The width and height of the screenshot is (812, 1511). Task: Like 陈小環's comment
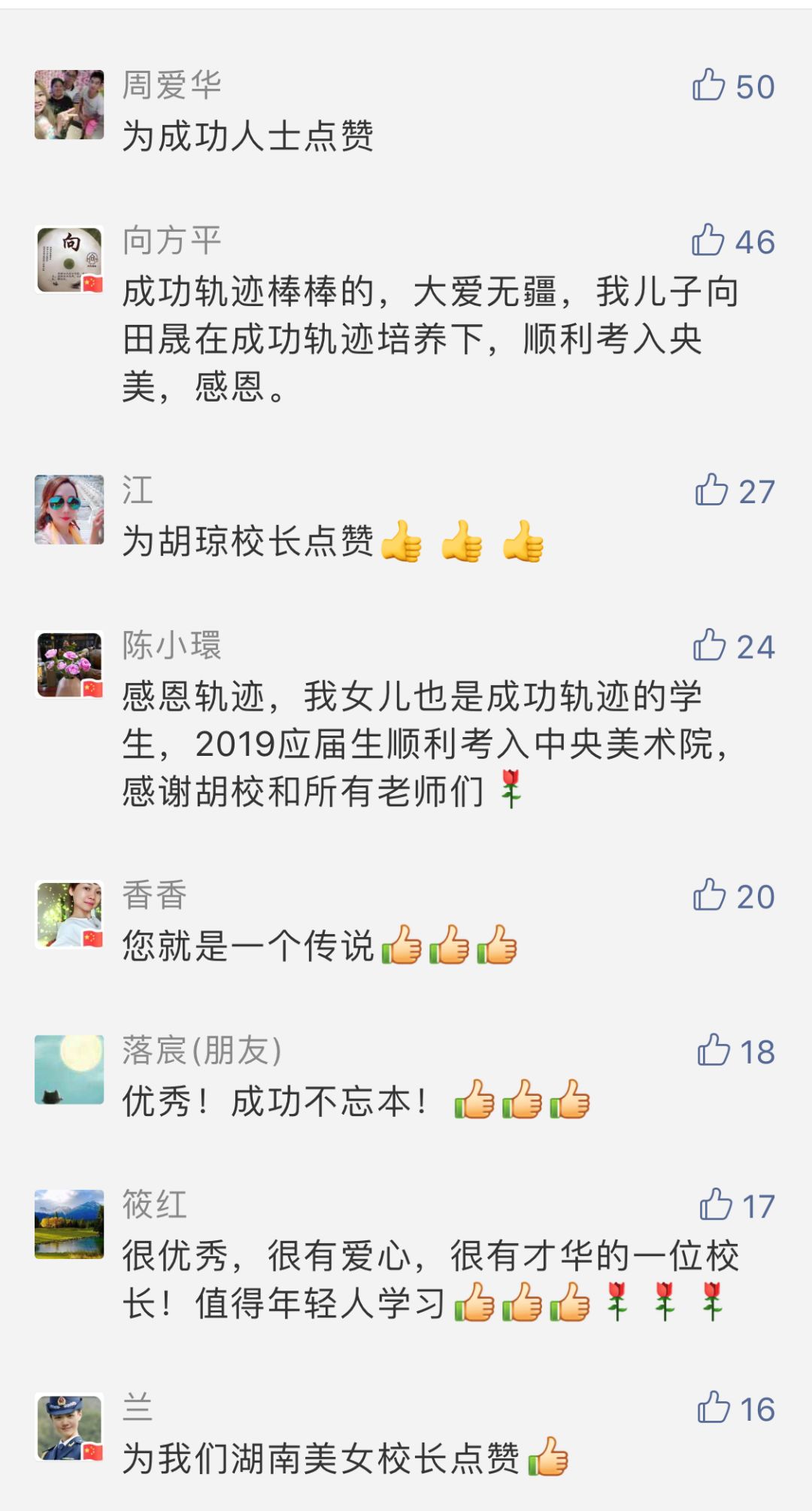709,645
